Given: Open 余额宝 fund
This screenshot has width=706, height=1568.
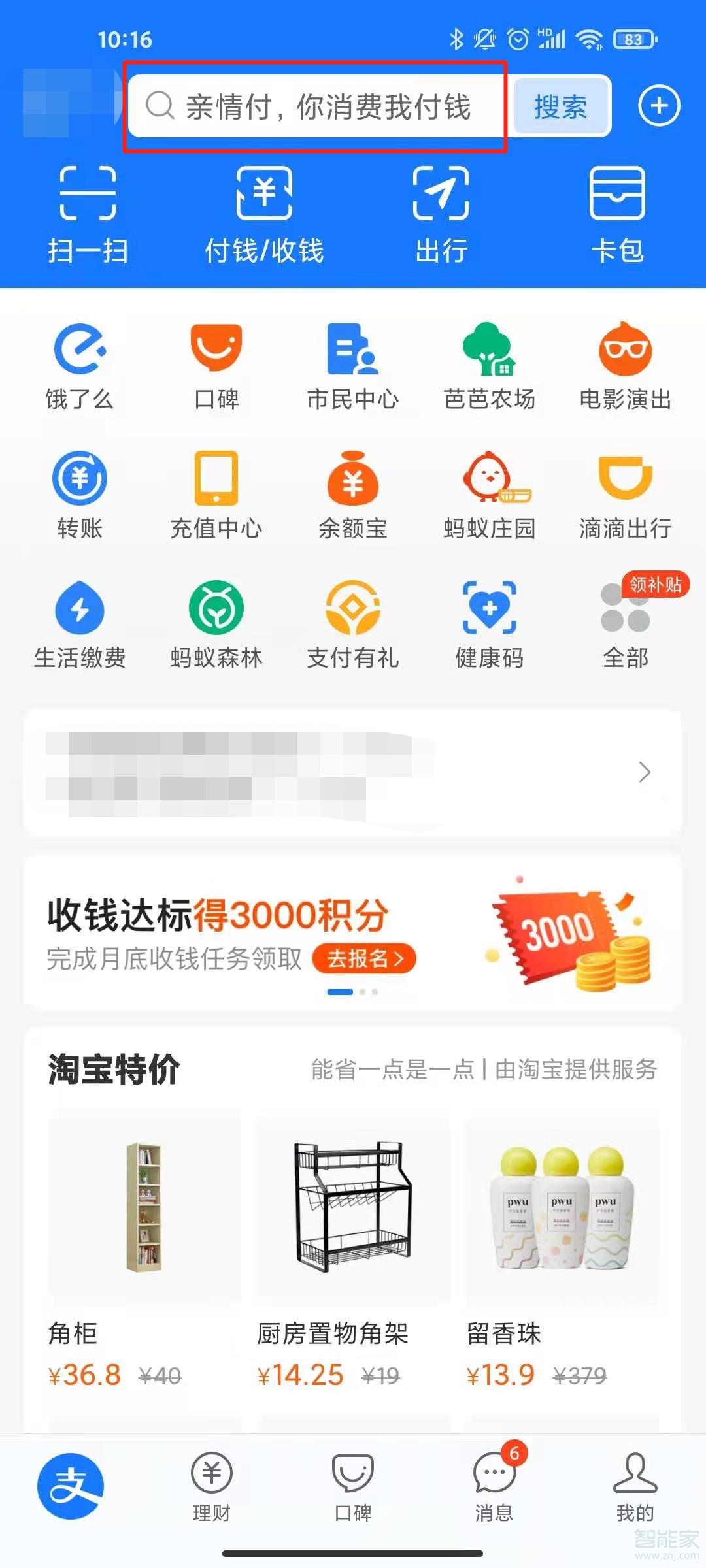Looking at the screenshot, I should click(x=353, y=495).
